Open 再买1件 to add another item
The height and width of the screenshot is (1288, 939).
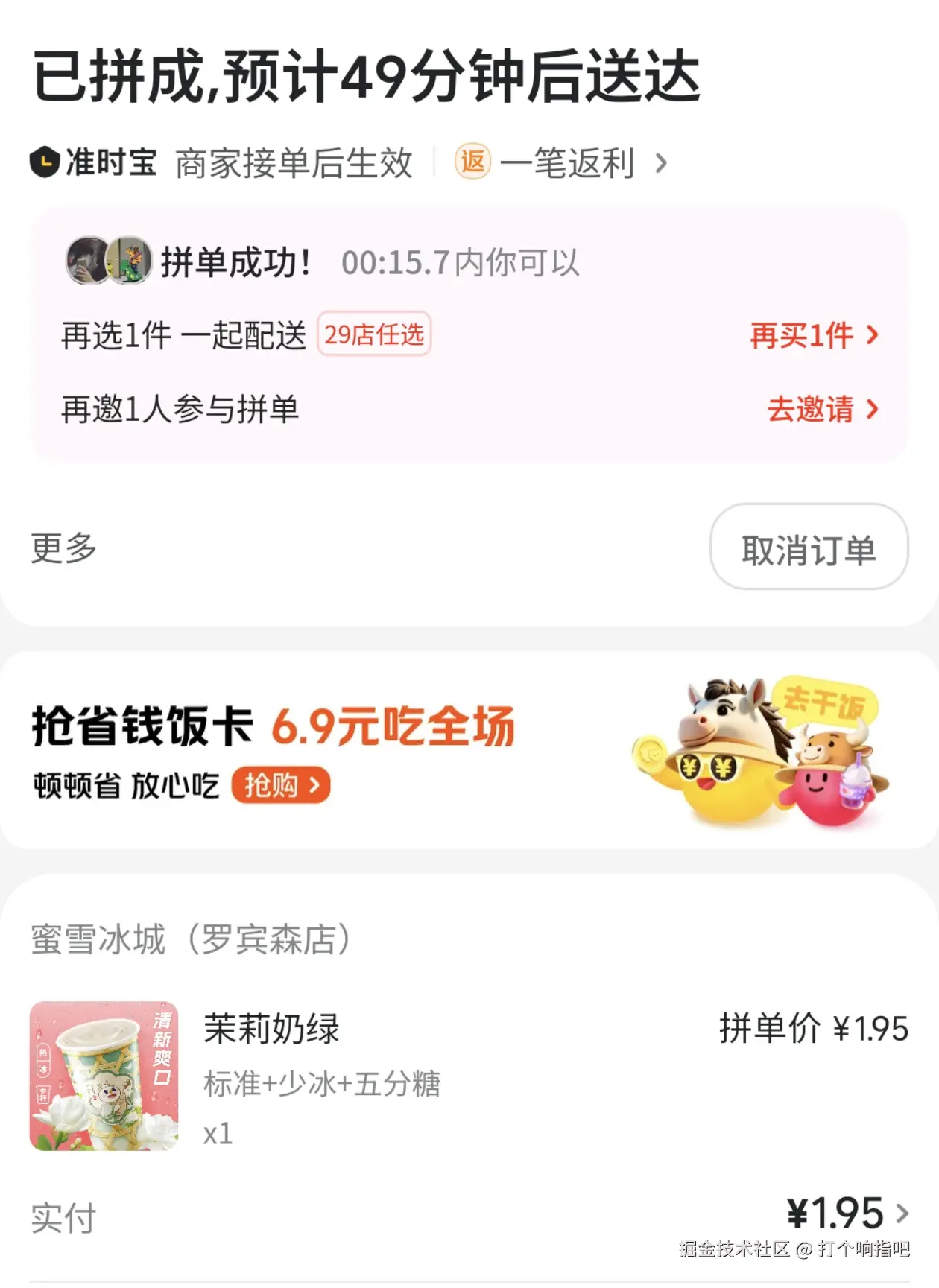(x=801, y=337)
